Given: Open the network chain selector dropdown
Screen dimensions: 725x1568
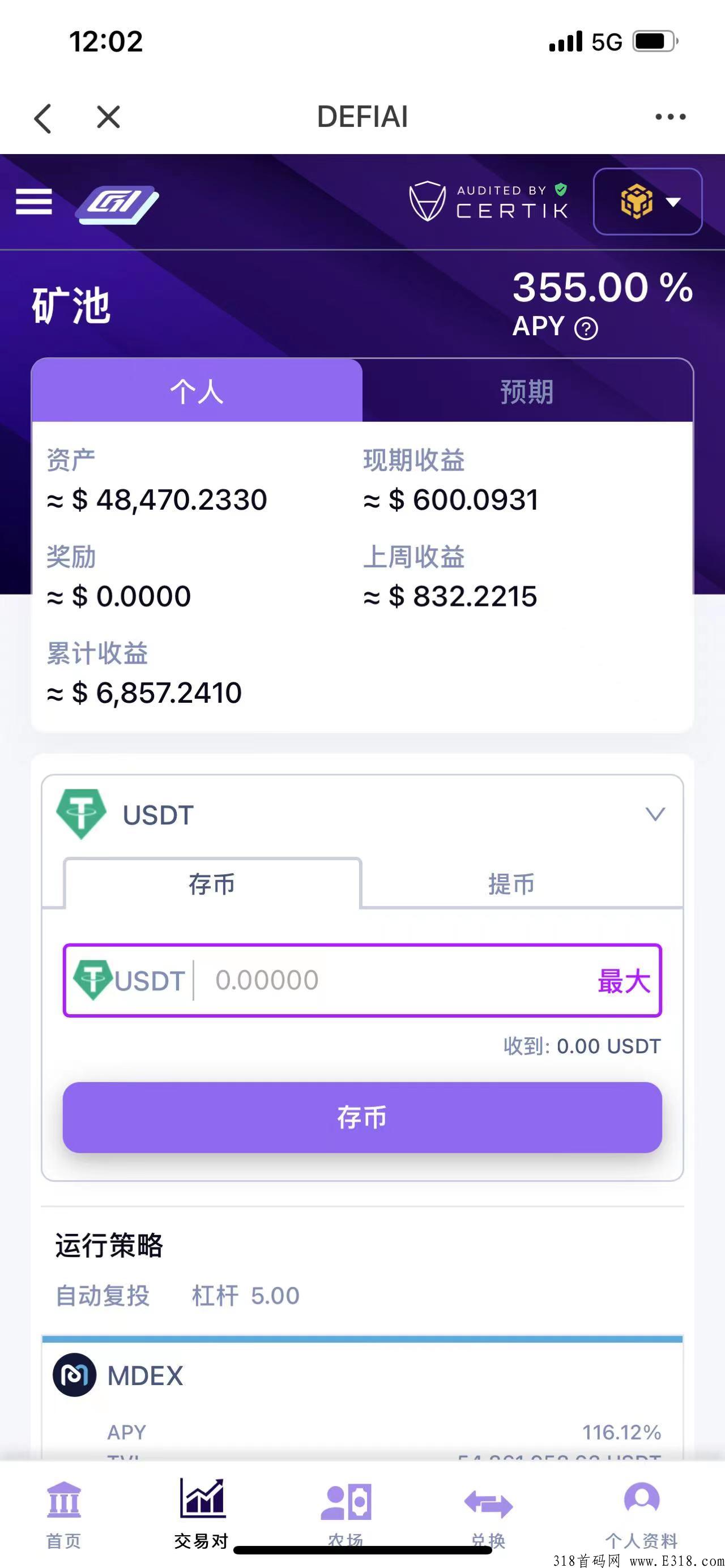Looking at the screenshot, I should click(x=648, y=202).
